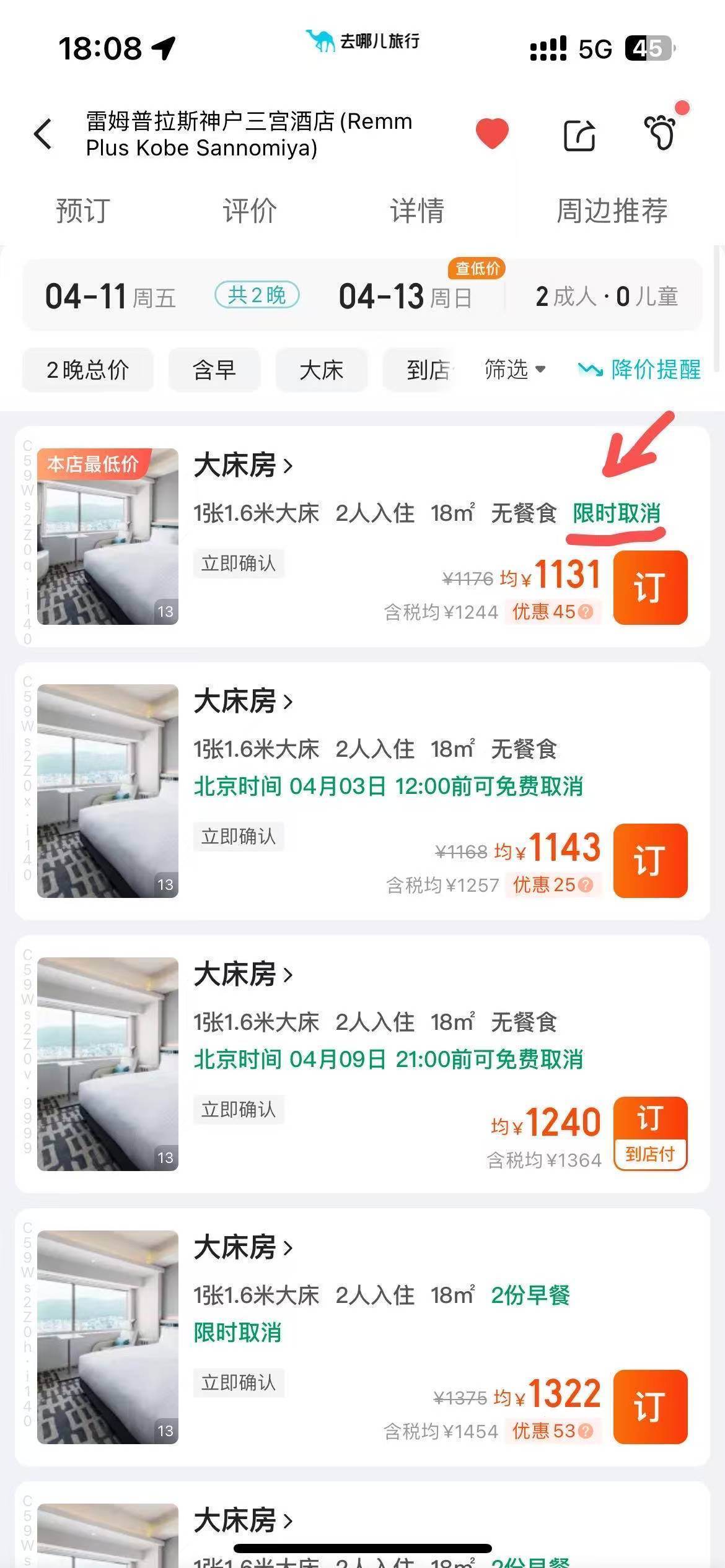Share this hotel

click(579, 134)
